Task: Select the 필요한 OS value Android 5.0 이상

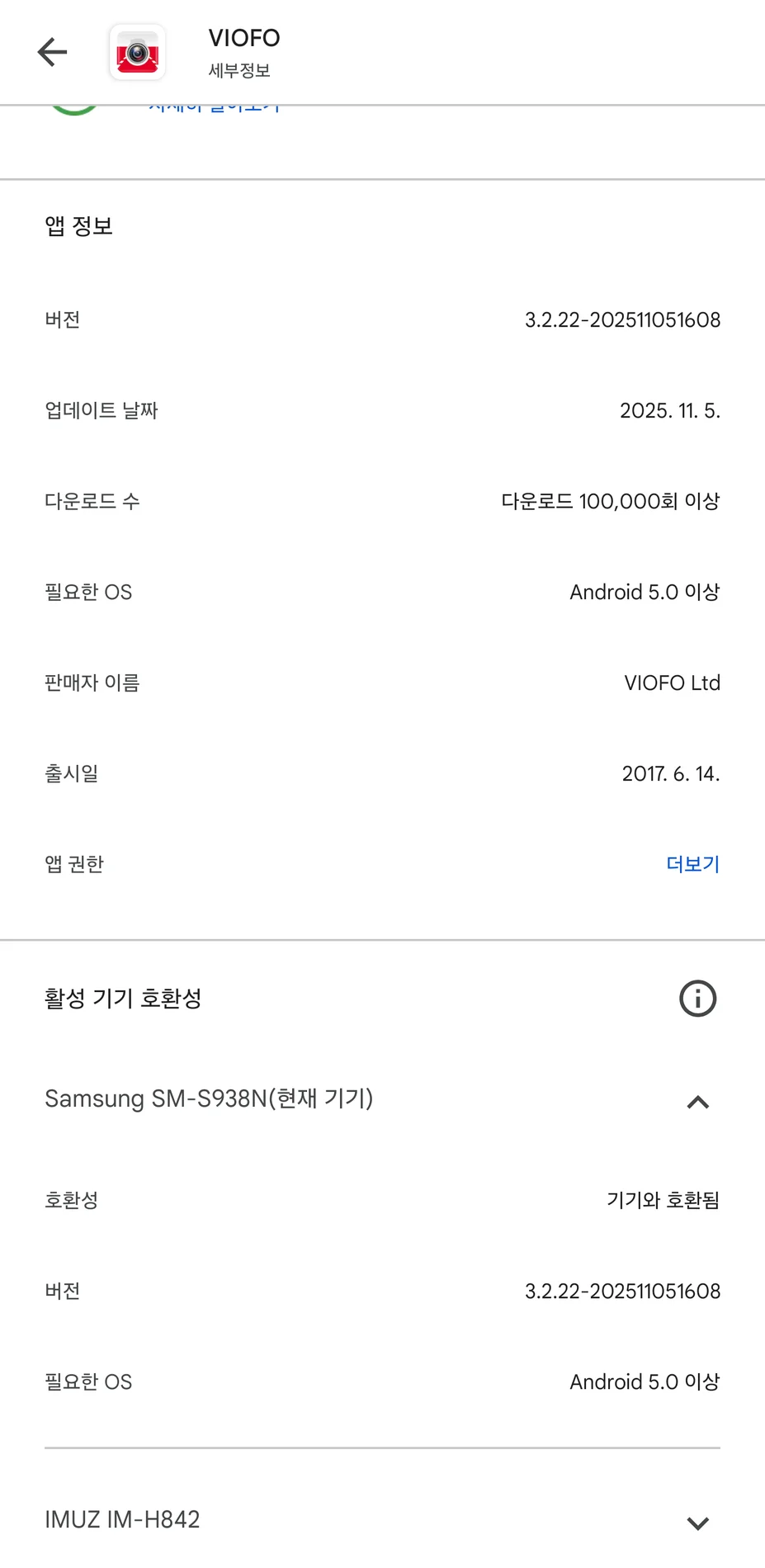Action: click(644, 592)
